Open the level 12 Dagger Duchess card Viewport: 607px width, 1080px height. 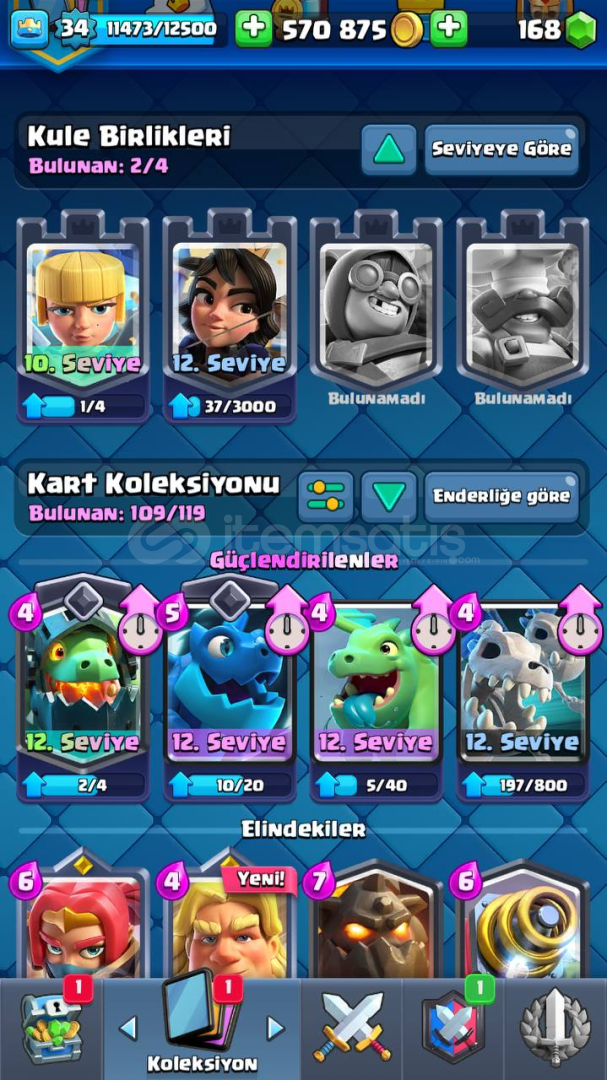pyautogui.click(x=230, y=315)
